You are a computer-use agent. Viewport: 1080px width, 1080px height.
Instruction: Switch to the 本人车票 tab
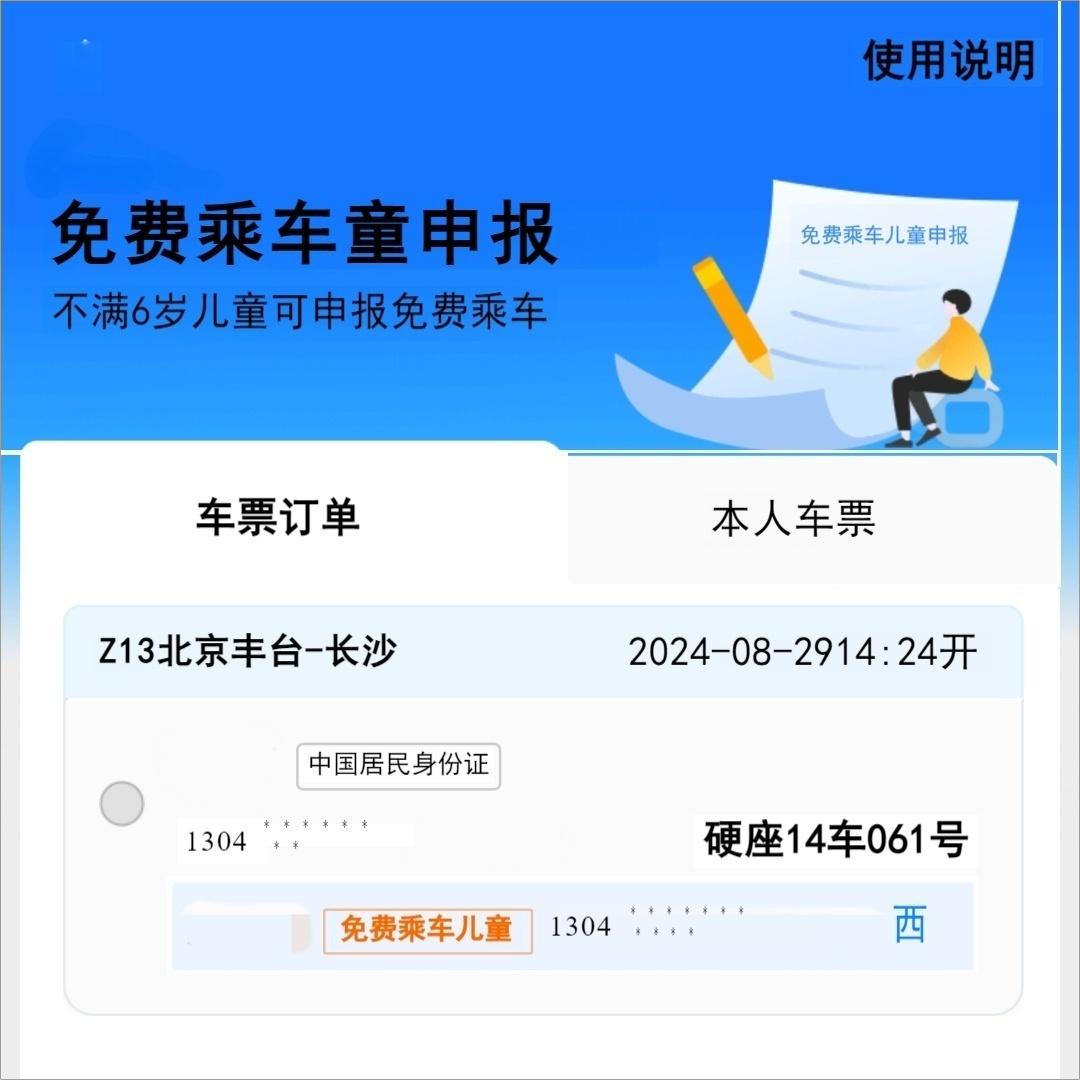[x=793, y=520]
